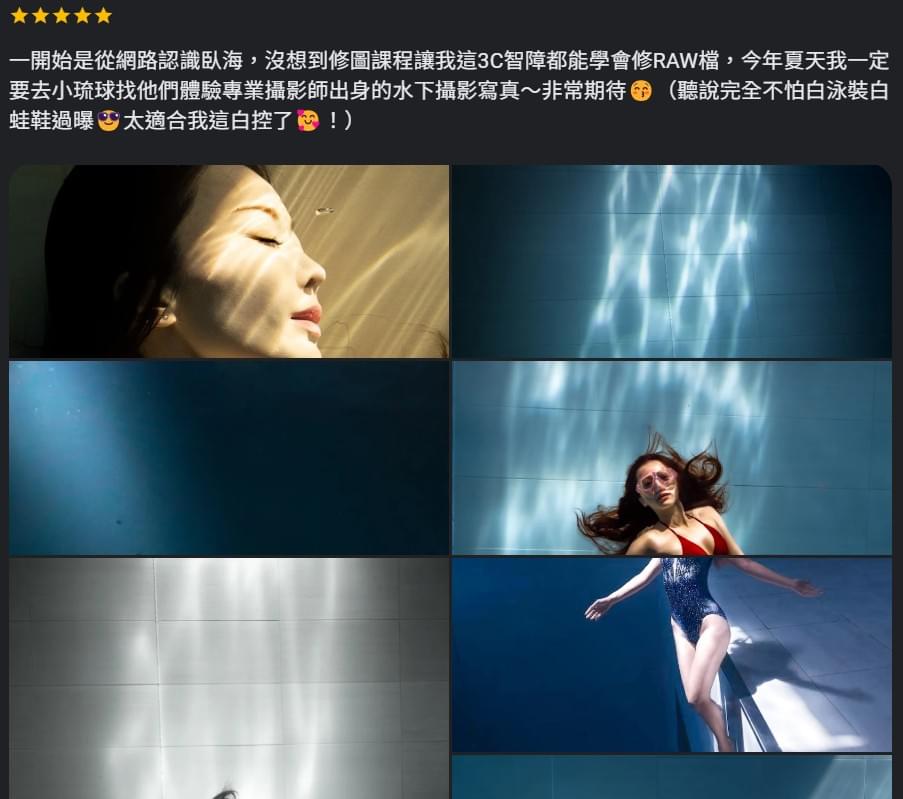
Task: Open the close-up photo of woman's face
Action: [x=229, y=261]
